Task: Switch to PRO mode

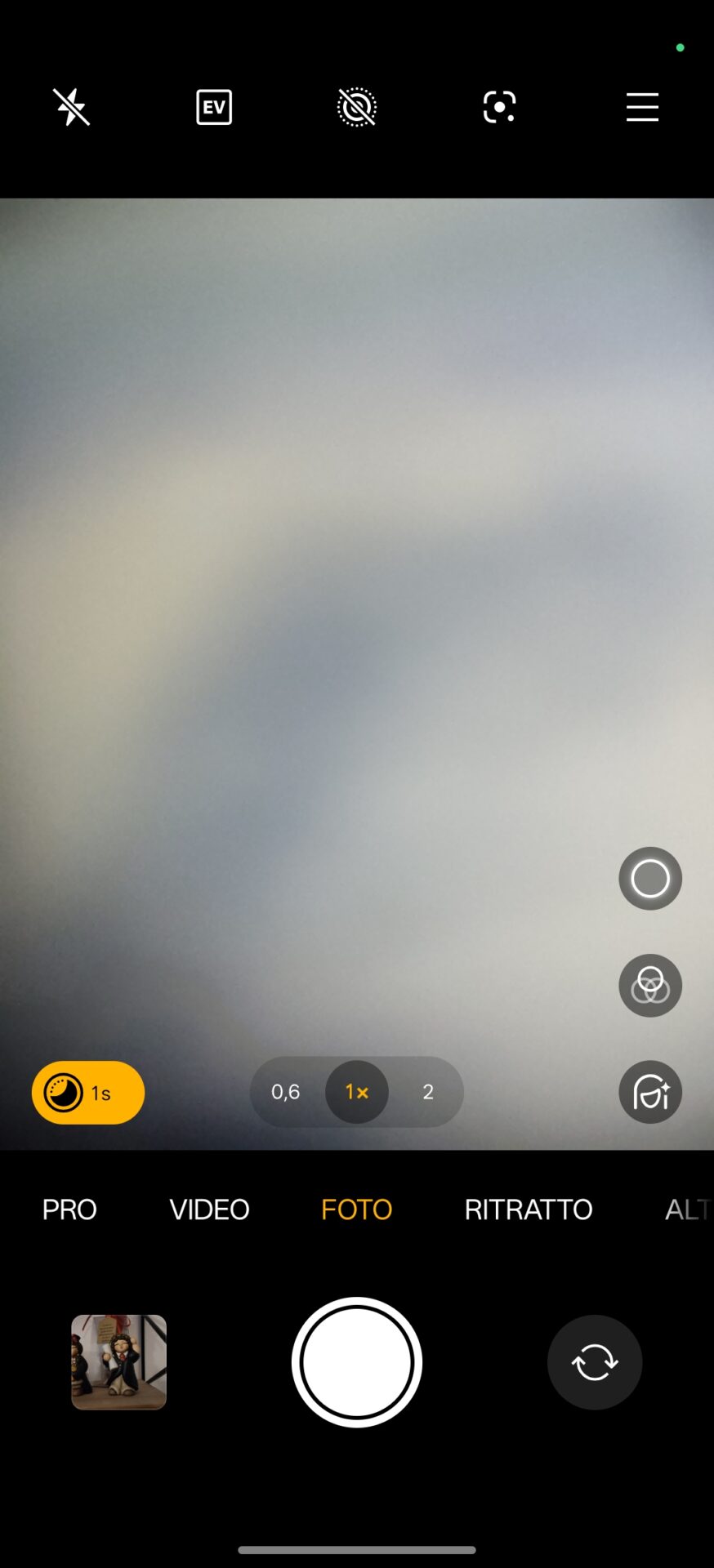Action: tap(69, 1209)
